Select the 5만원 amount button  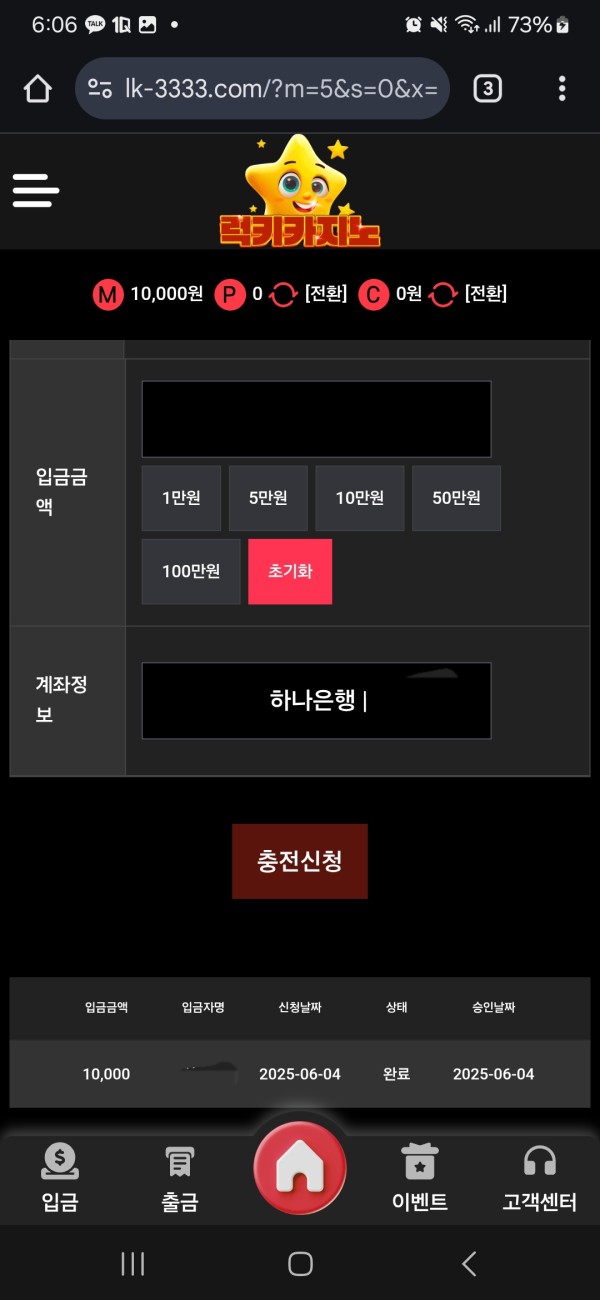[x=268, y=498]
